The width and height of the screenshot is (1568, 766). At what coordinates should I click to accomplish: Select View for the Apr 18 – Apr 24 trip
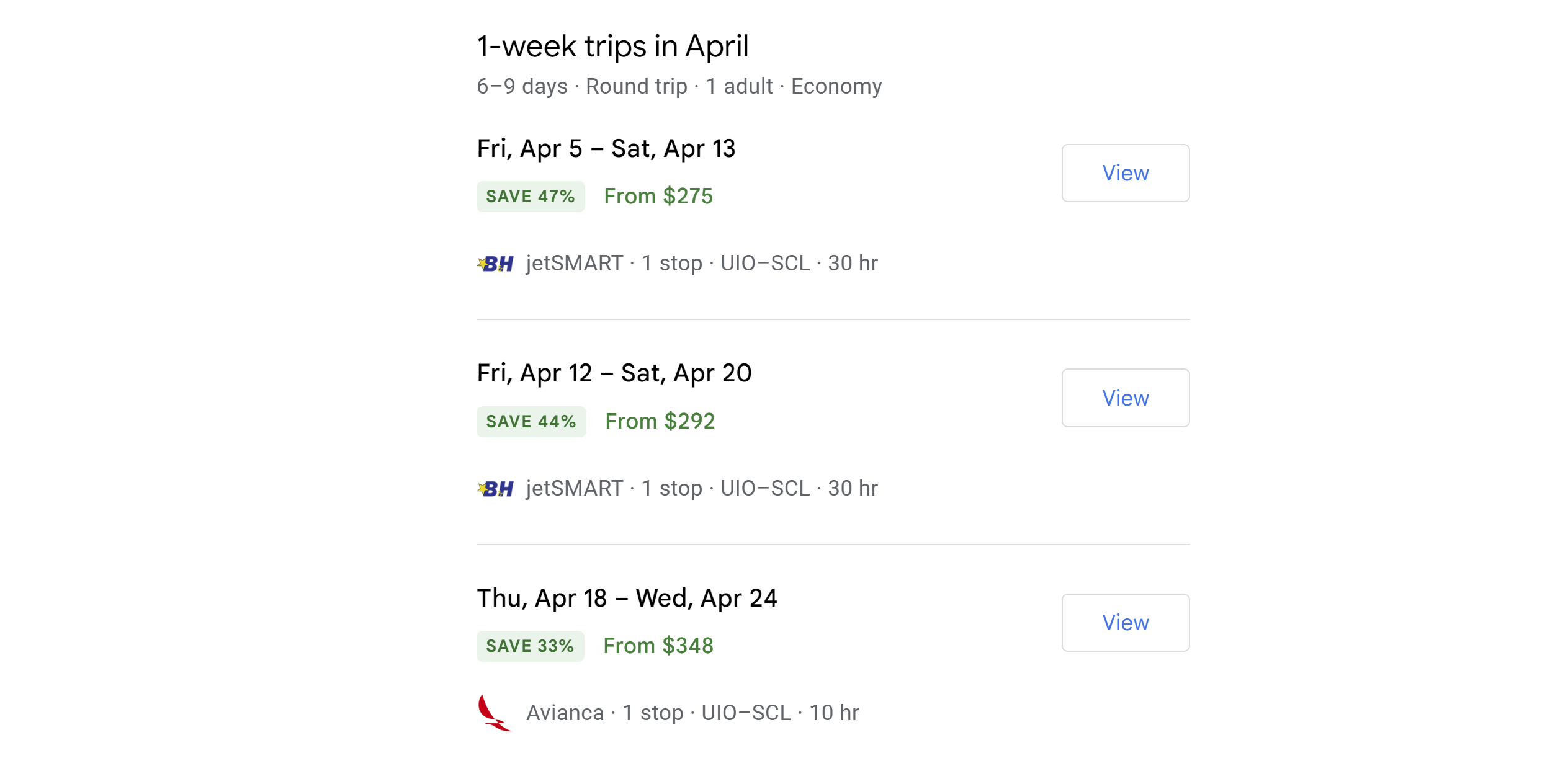tap(1125, 622)
